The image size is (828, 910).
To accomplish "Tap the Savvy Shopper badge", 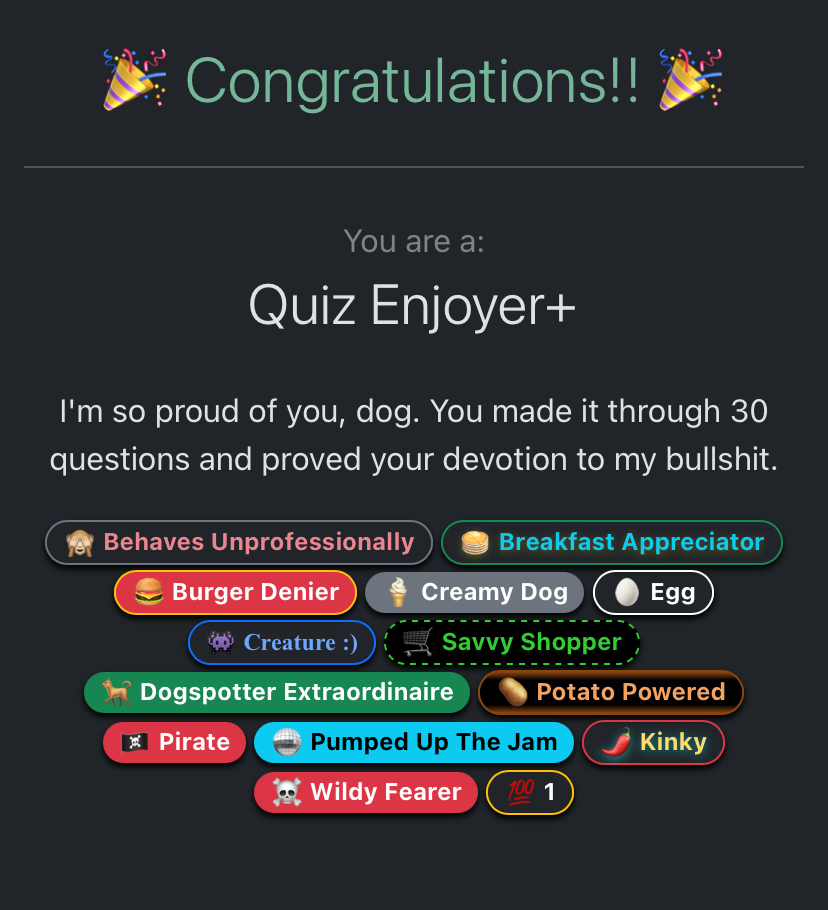I will [512, 642].
